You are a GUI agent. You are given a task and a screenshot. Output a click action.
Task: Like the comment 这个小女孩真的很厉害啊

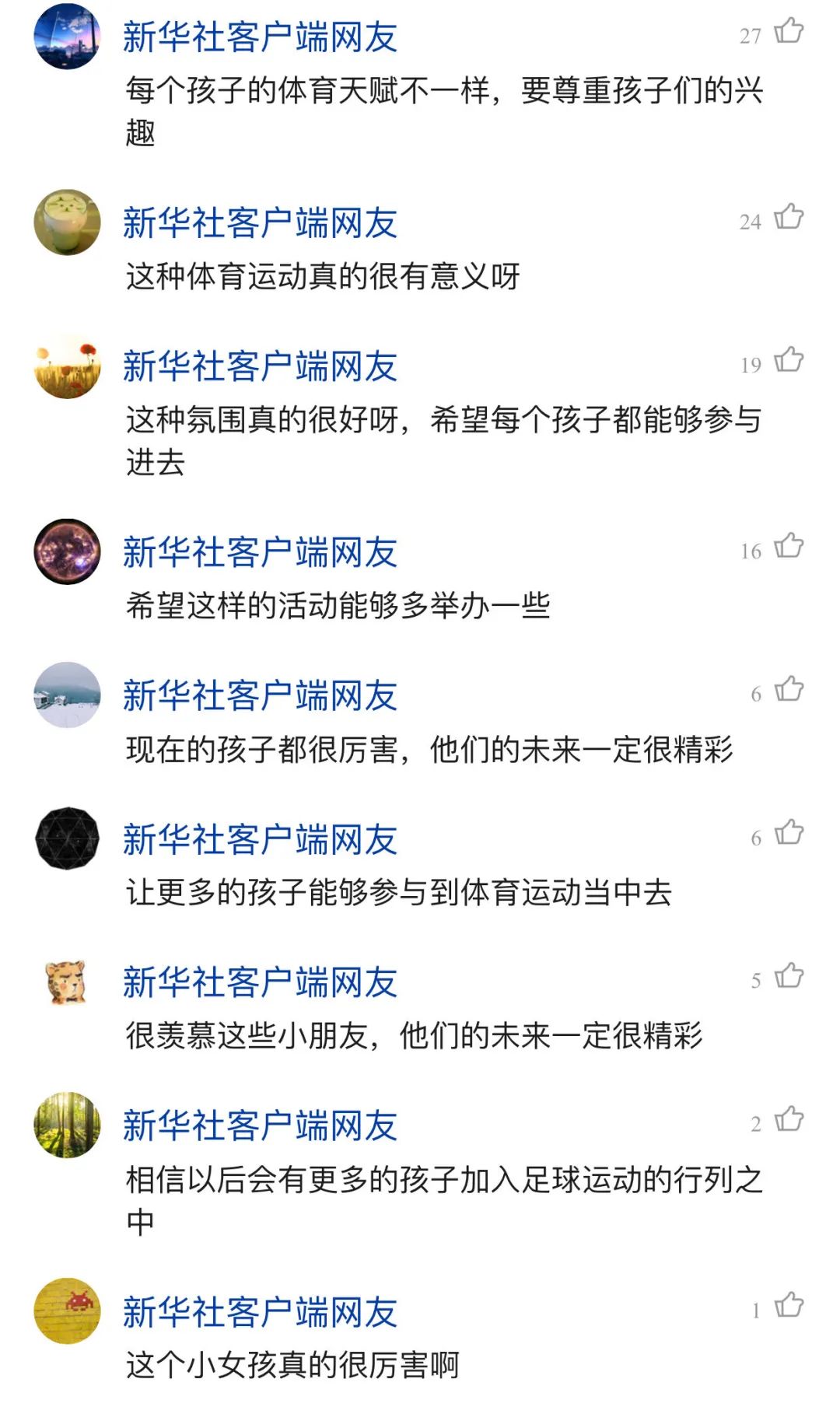[789, 1305]
